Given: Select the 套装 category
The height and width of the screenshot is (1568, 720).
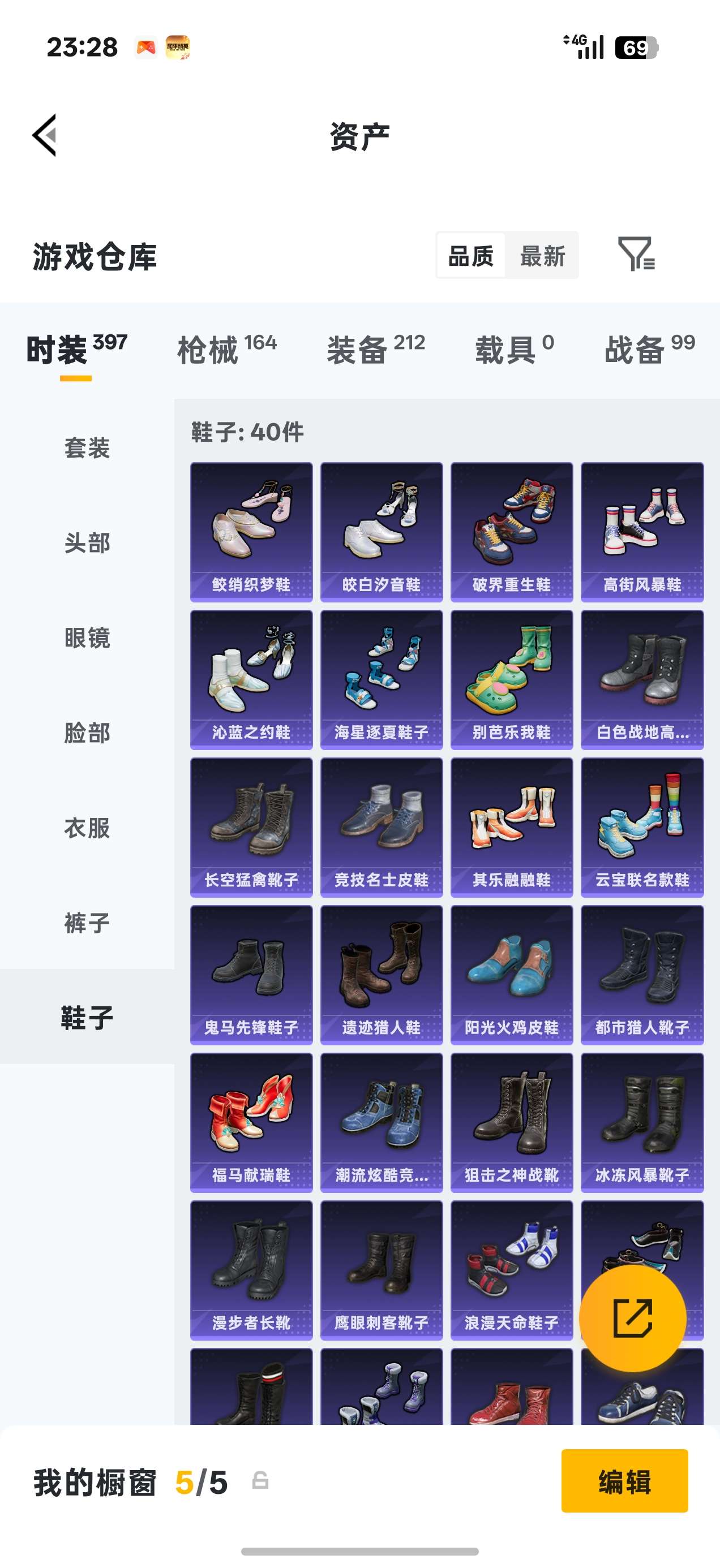Looking at the screenshot, I should [87, 448].
